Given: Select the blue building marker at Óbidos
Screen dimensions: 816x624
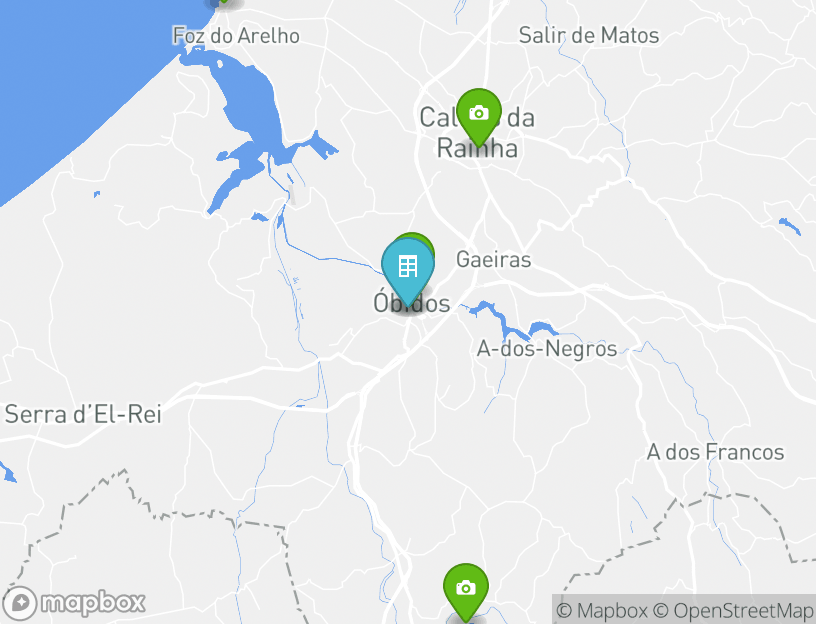Looking at the screenshot, I should [407, 267].
